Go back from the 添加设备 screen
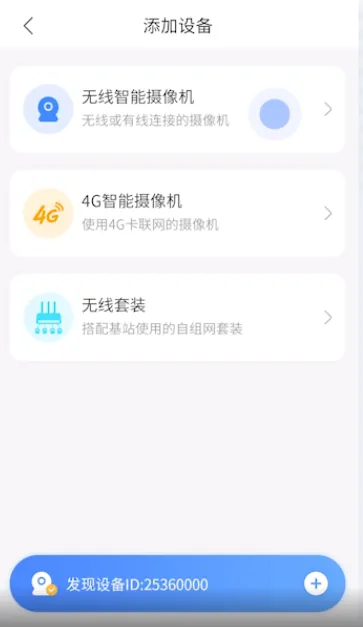Viewport: 363px width, 627px height. pos(28,26)
